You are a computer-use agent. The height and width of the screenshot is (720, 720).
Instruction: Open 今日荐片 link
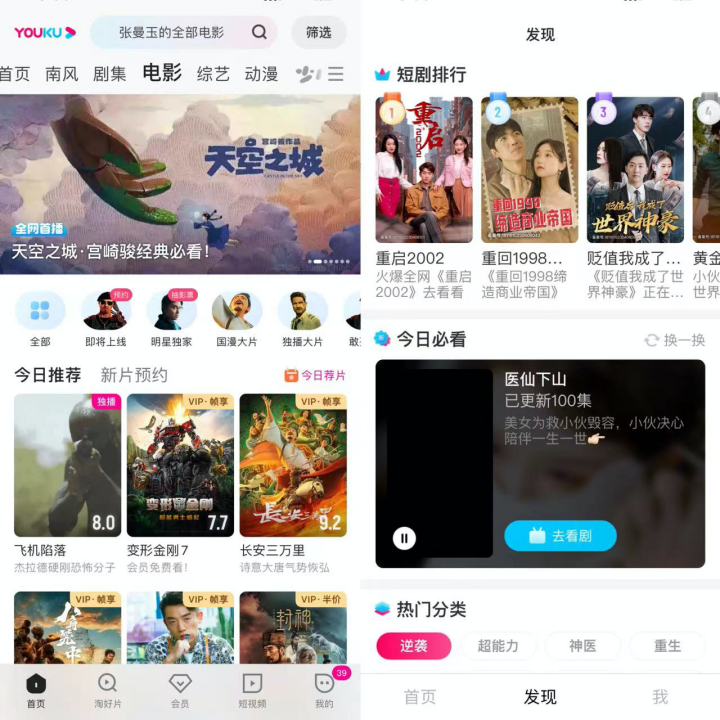point(316,376)
